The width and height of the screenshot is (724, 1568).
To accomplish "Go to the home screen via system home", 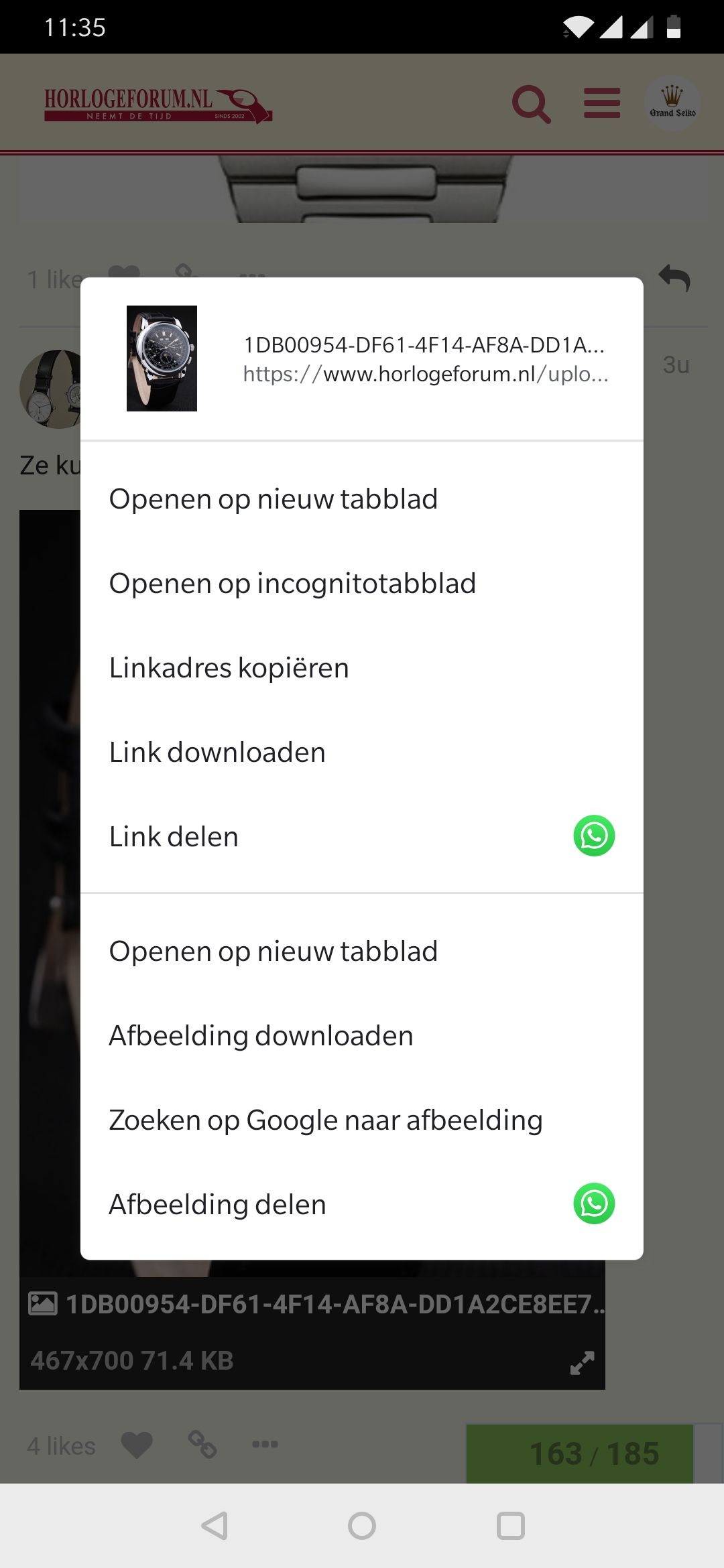I will click(x=362, y=1526).
